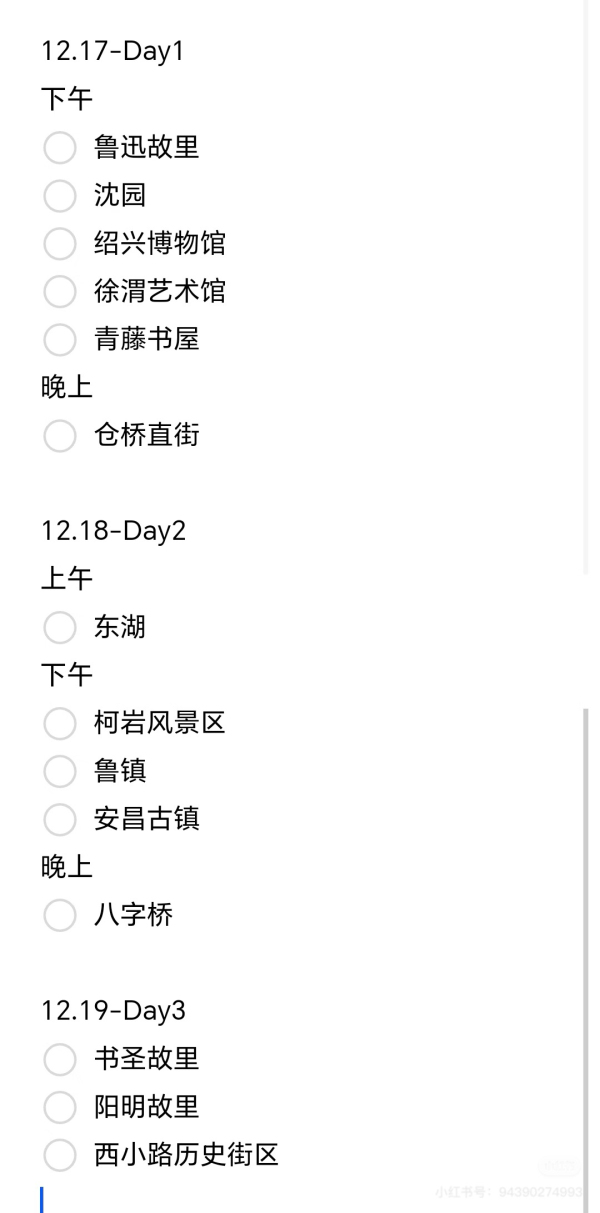
Task: Check off 阳明故里
Action: pyautogui.click(x=60, y=1108)
